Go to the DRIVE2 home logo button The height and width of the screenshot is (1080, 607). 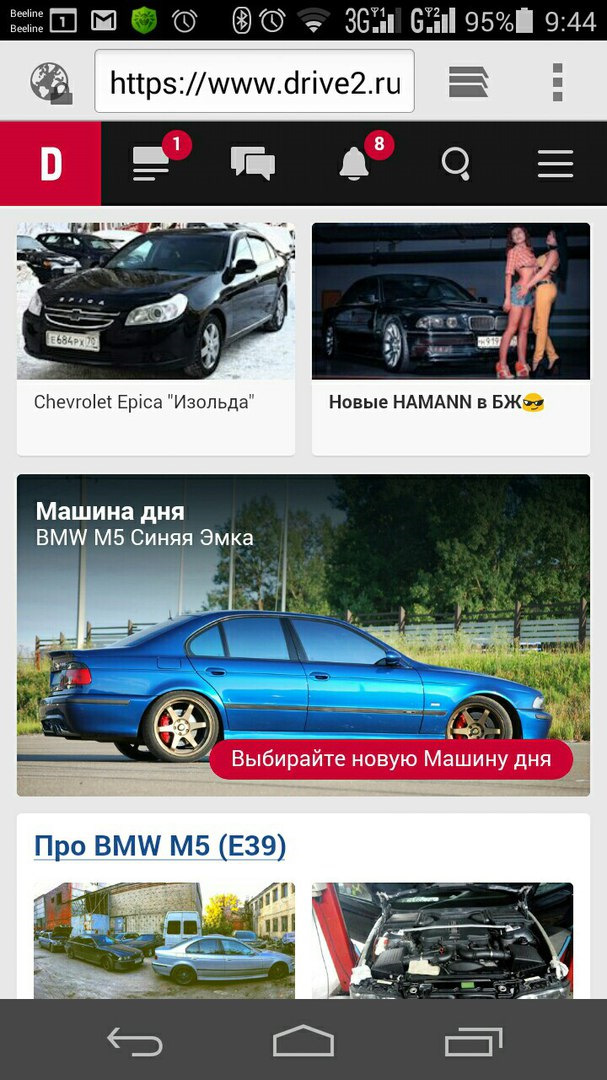50,164
